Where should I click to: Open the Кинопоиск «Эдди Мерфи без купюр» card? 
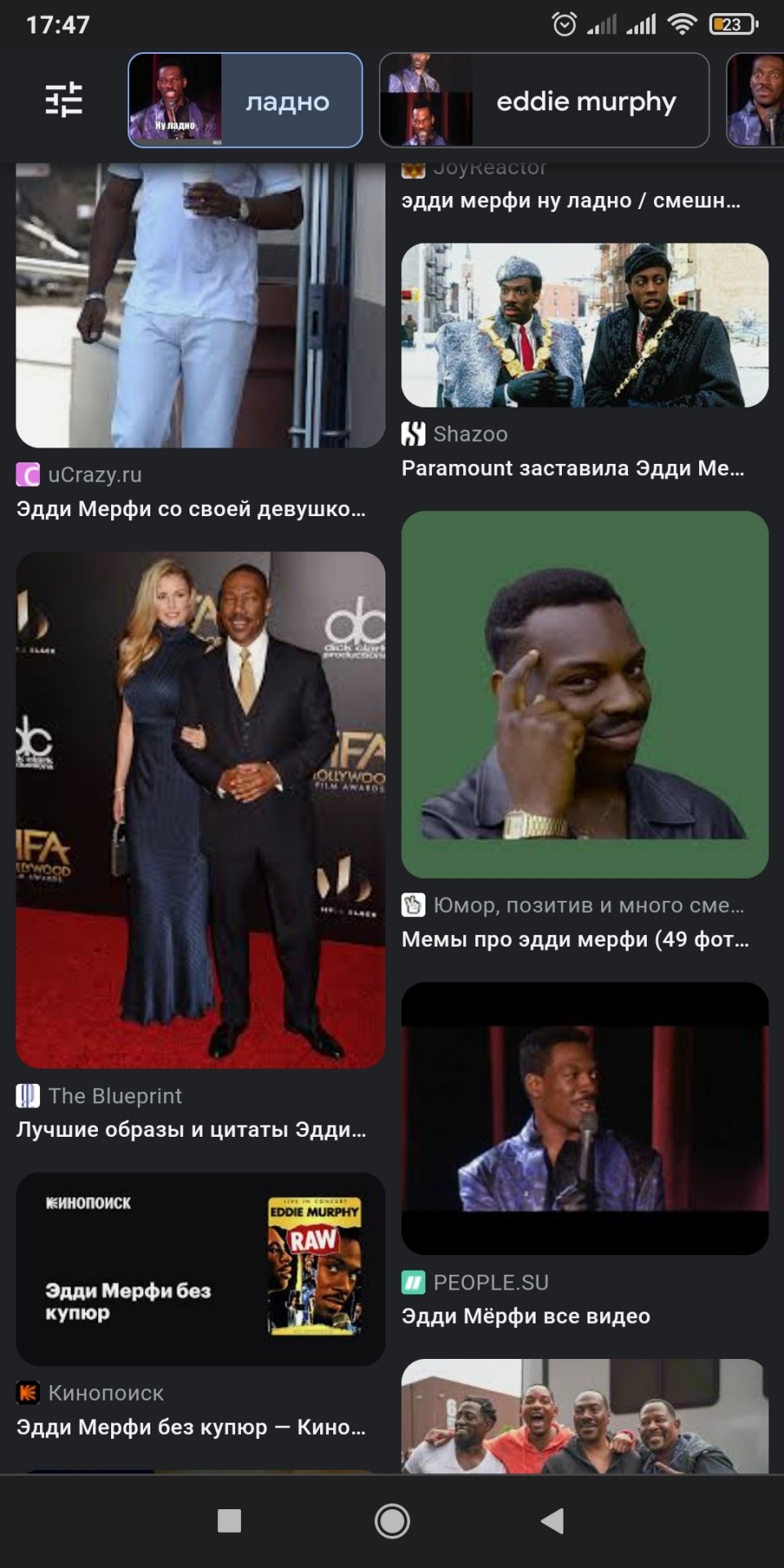201,1269
